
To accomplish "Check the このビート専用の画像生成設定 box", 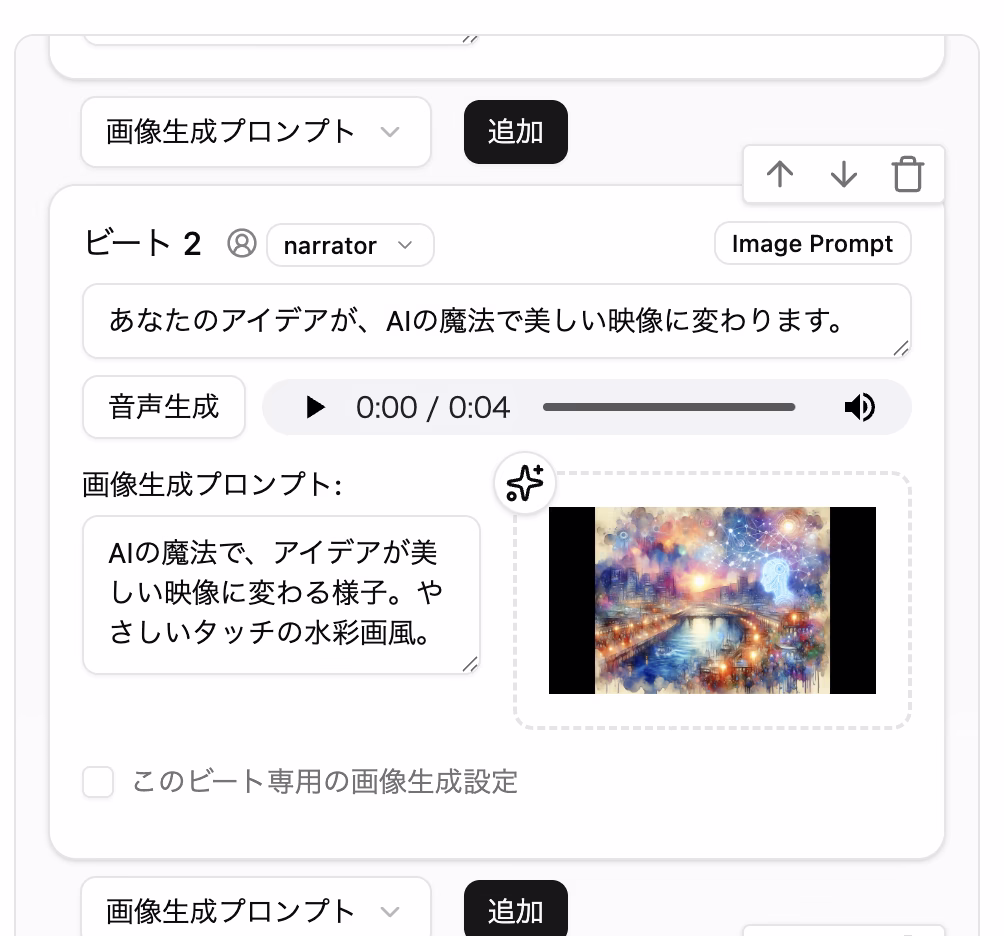I will 98,782.
